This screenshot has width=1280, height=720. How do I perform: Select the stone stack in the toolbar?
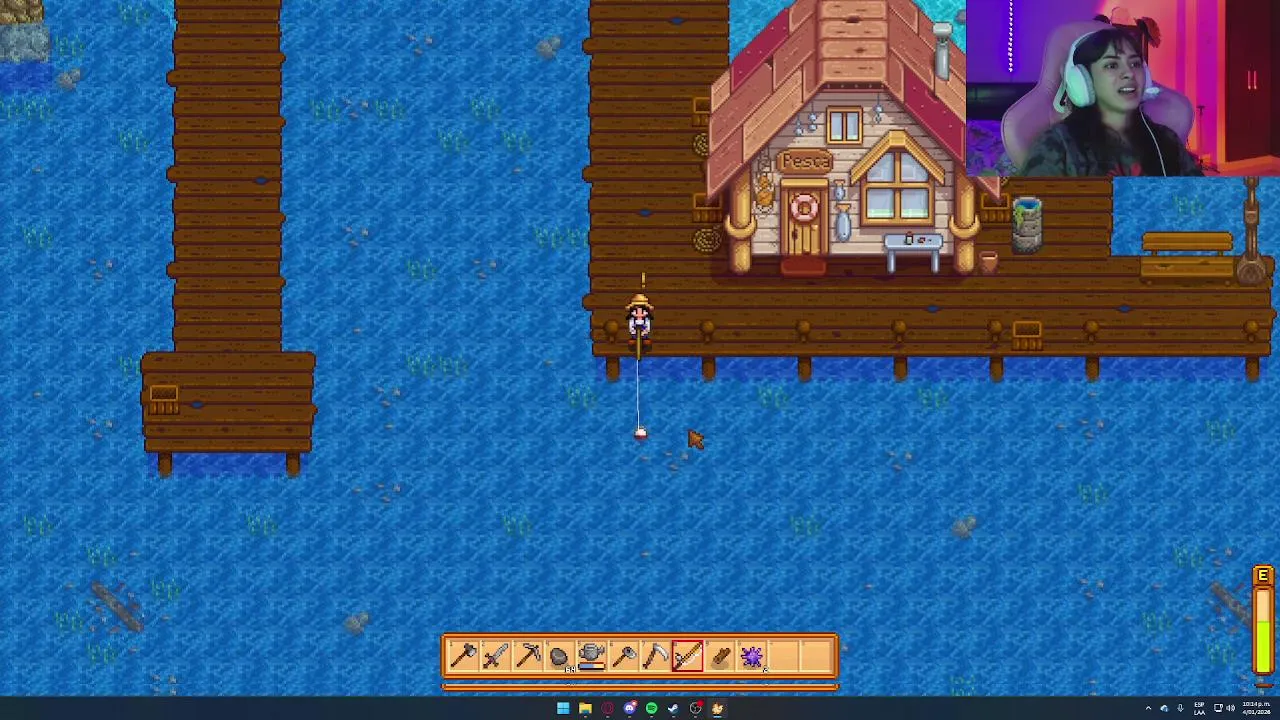point(559,656)
